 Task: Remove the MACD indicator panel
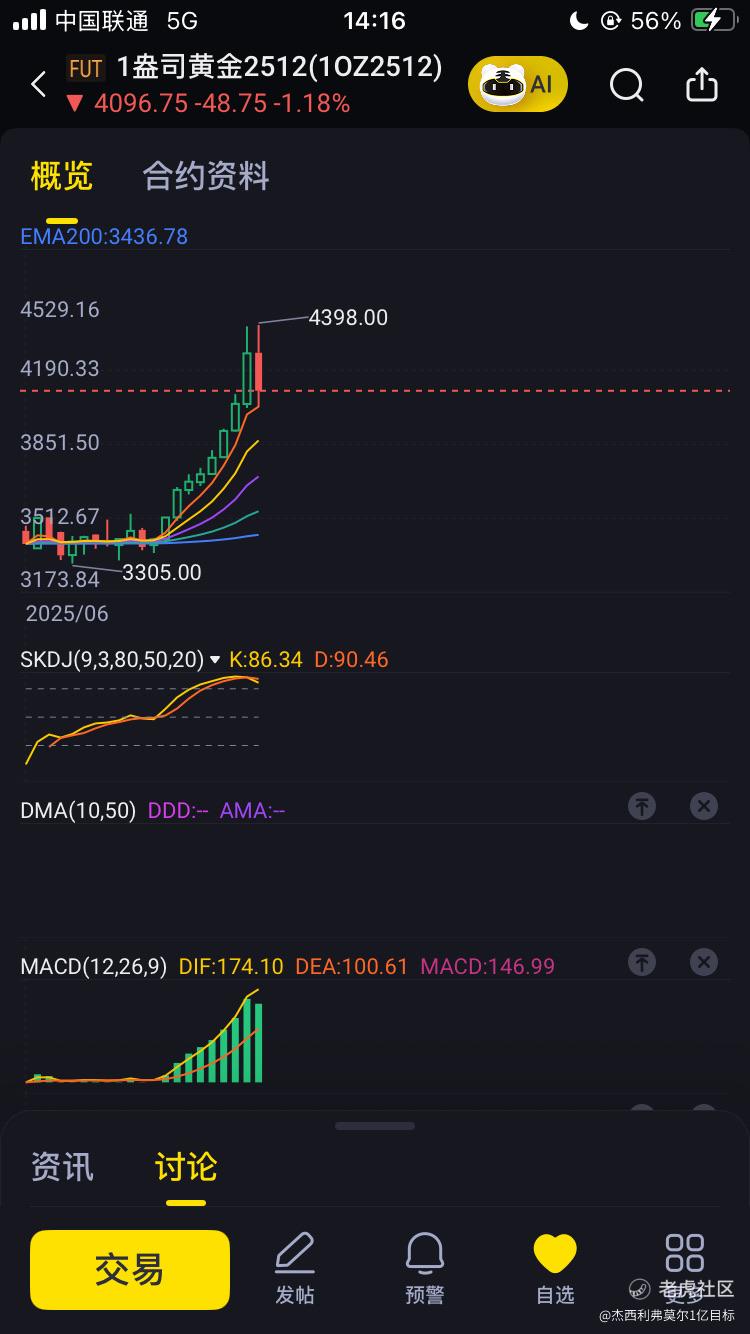704,962
